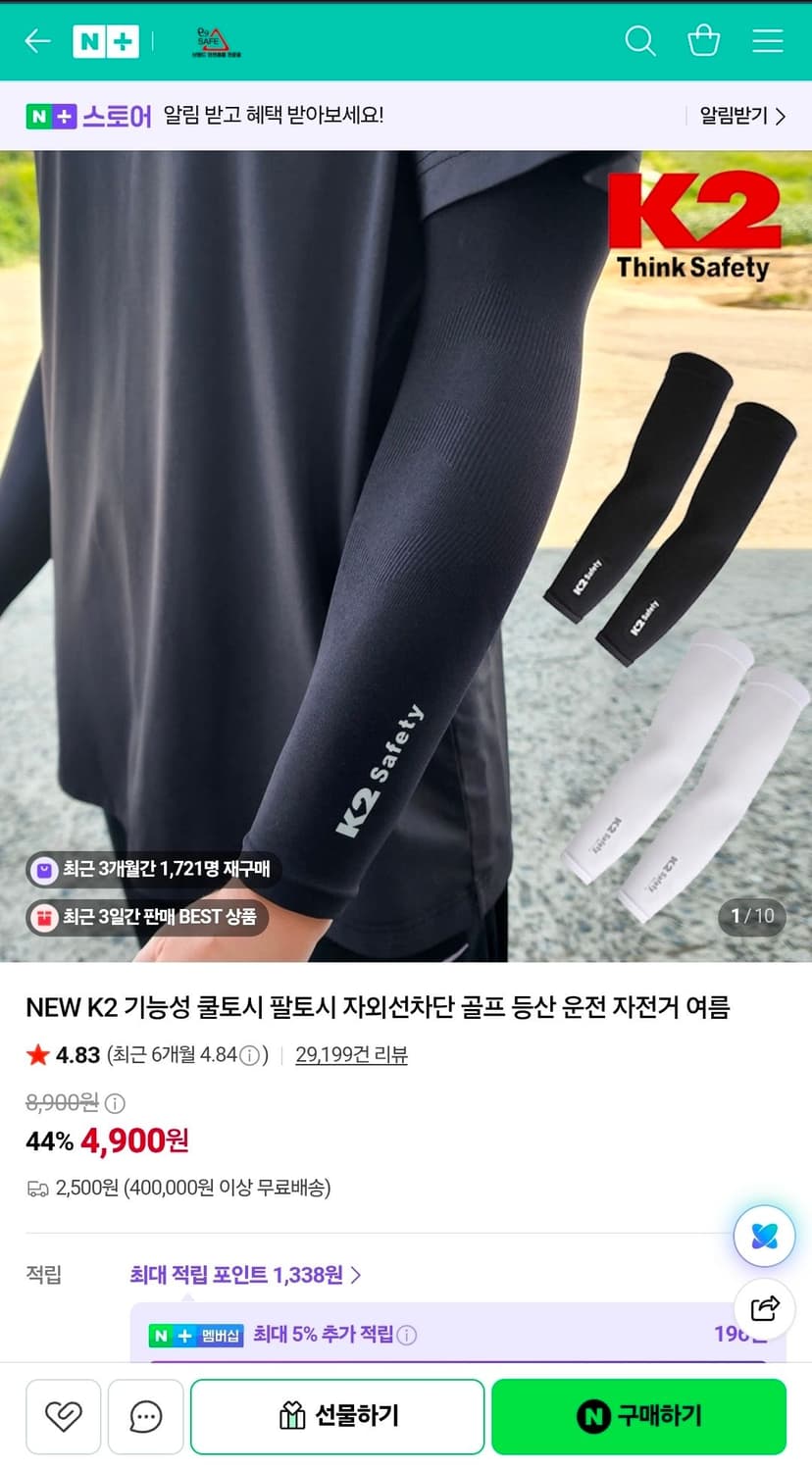This screenshot has width=812, height=1470.
Task: Open the hamburger menu
Action: tap(767, 41)
